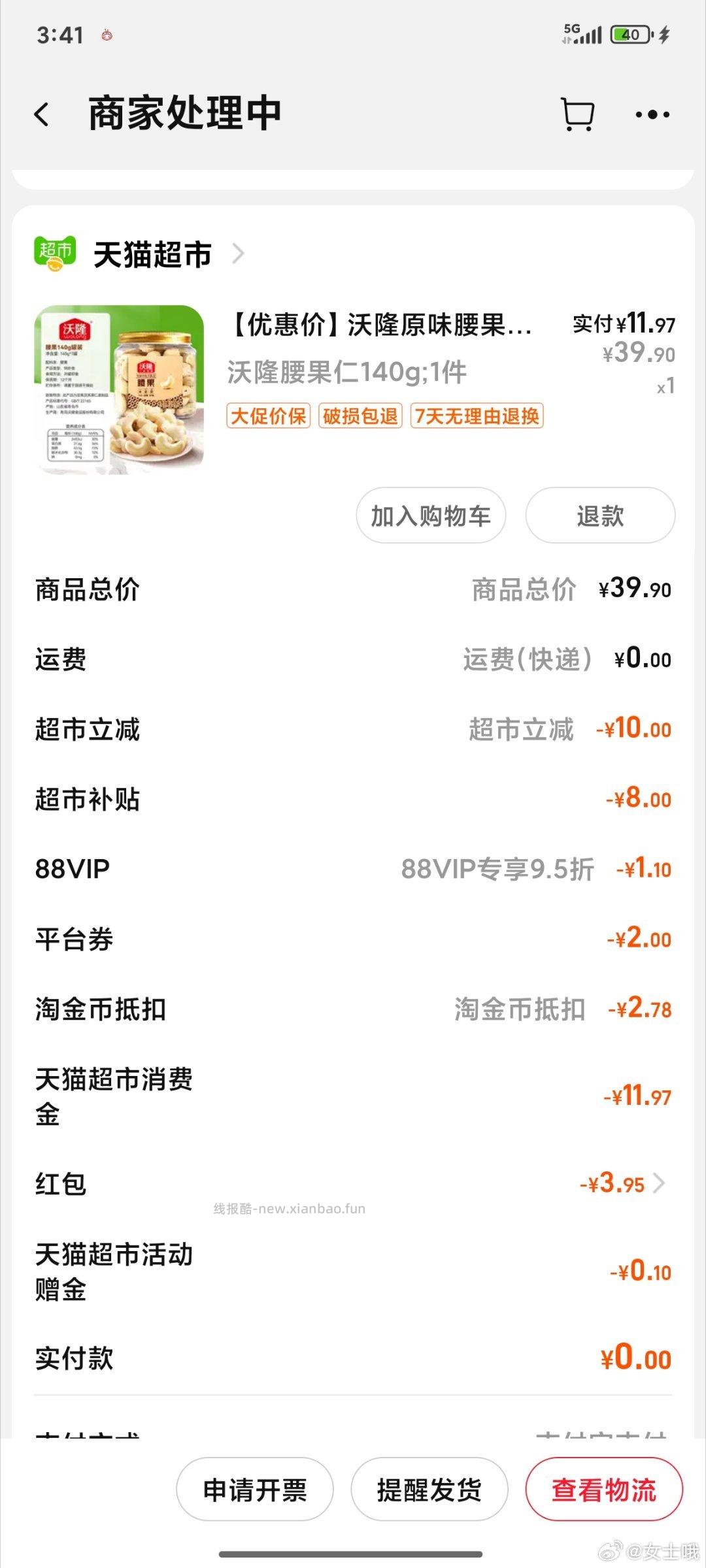Select the 7天无理由退换 return tag

[x=477, y=416]
